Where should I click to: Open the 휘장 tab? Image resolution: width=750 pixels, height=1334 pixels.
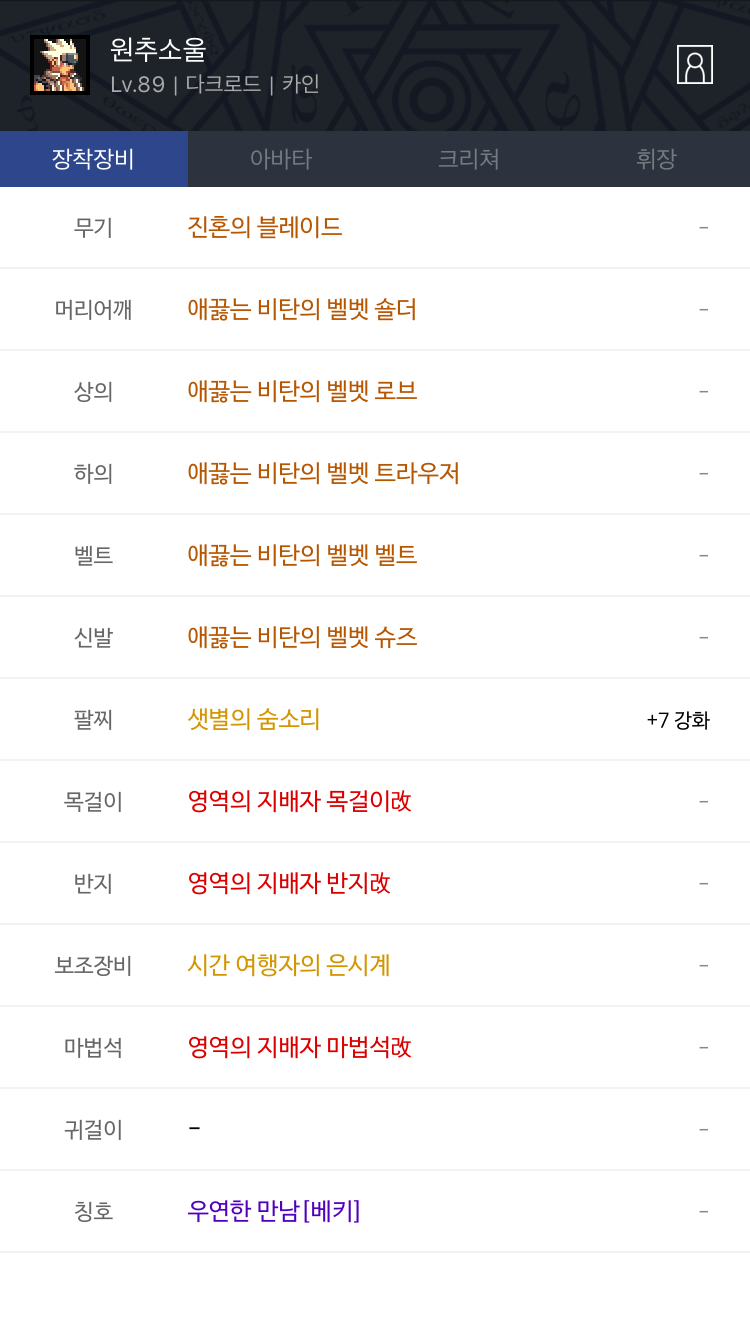click(656, 159)
